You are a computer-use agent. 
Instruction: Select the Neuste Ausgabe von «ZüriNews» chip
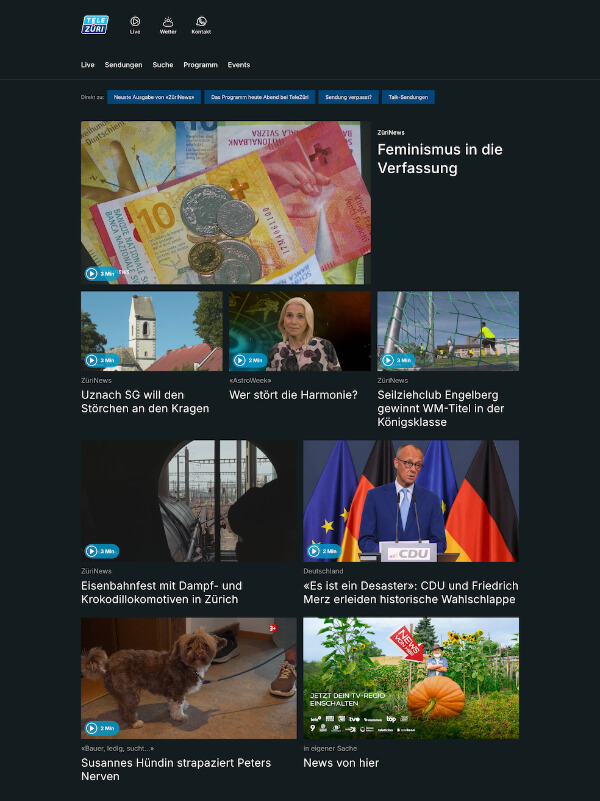pyautogui.click(x=154, y=97)
